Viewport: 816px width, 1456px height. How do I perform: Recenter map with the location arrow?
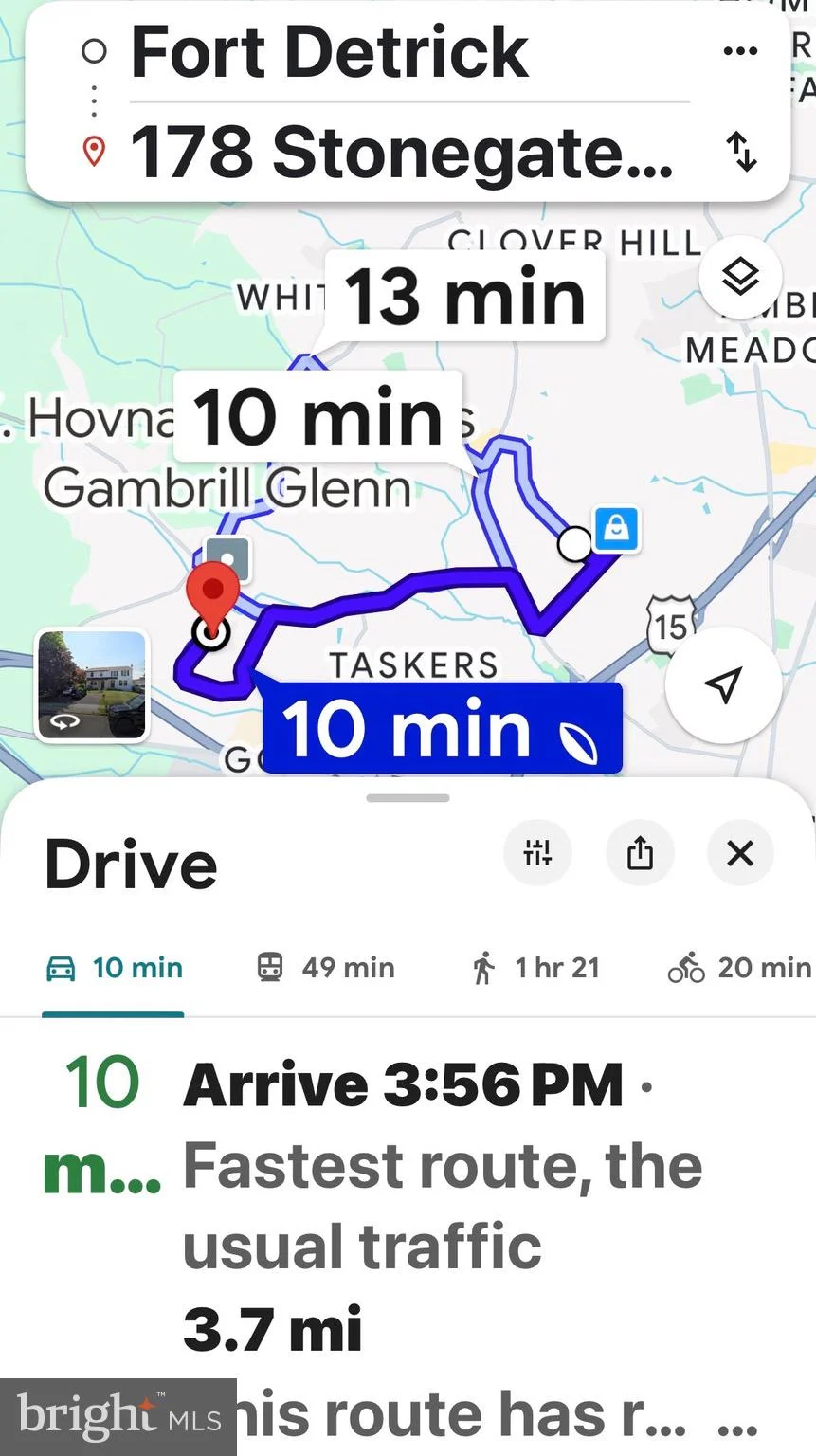(x=724, y=684)
